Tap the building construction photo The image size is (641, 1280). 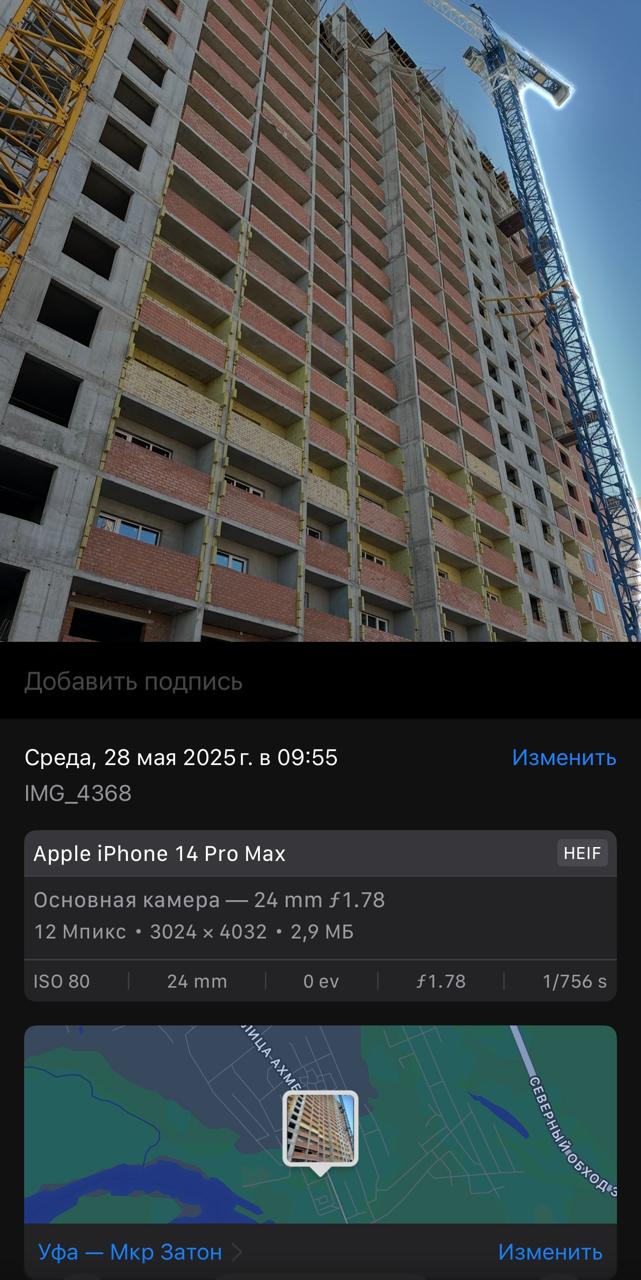click(320, 320)
